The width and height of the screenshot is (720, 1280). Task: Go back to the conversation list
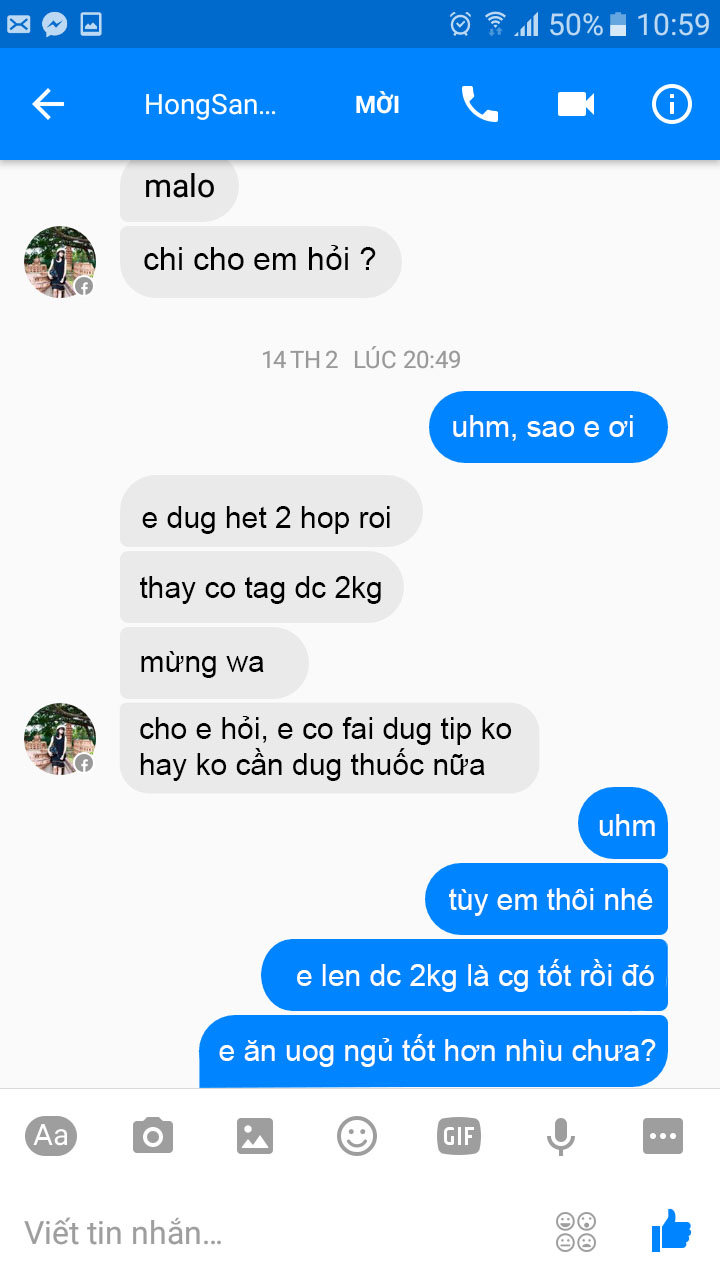tap(48, 104)
